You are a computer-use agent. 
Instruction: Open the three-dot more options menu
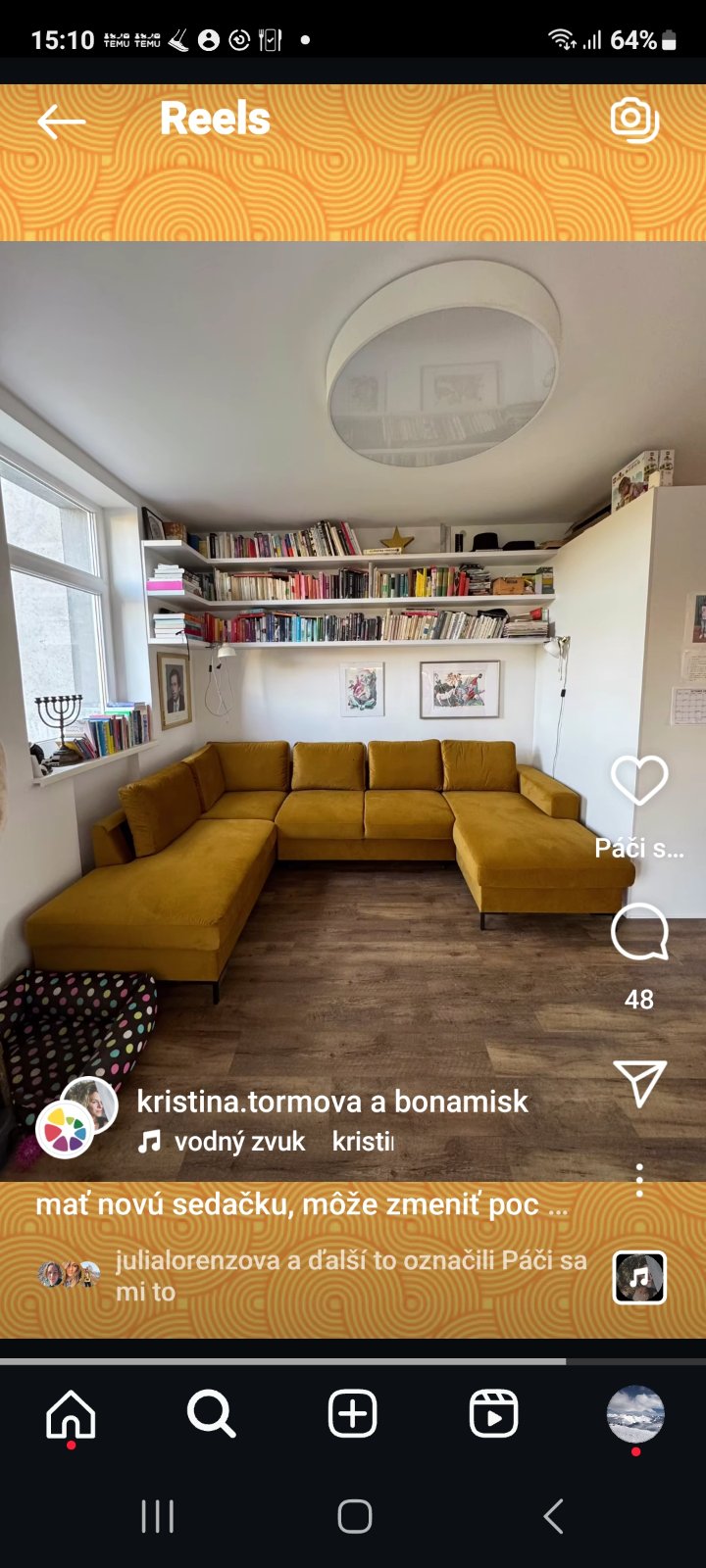pyautogui.click(x=639, y=1180)
